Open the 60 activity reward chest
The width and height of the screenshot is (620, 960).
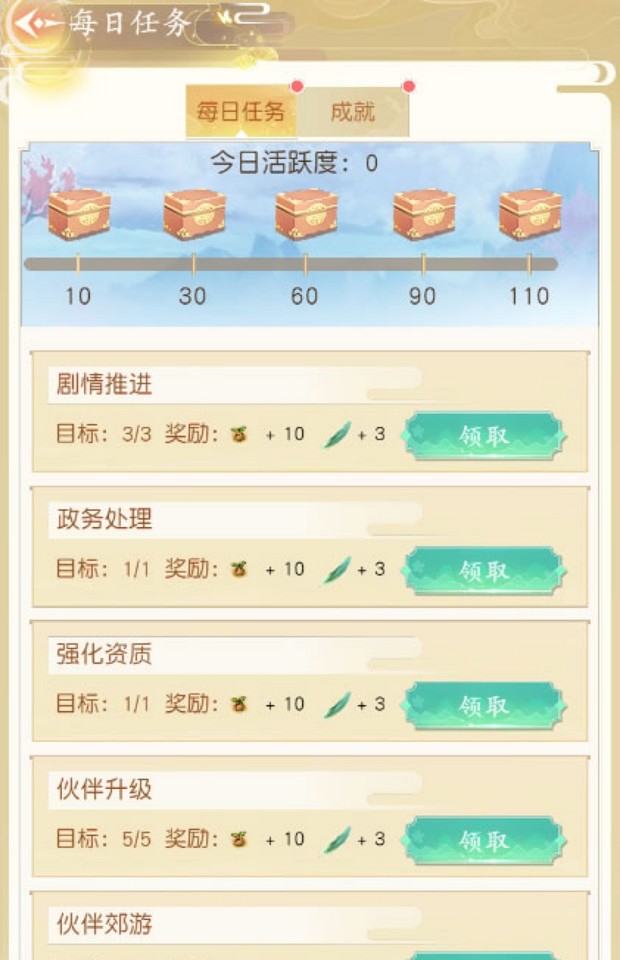[305, 214]
